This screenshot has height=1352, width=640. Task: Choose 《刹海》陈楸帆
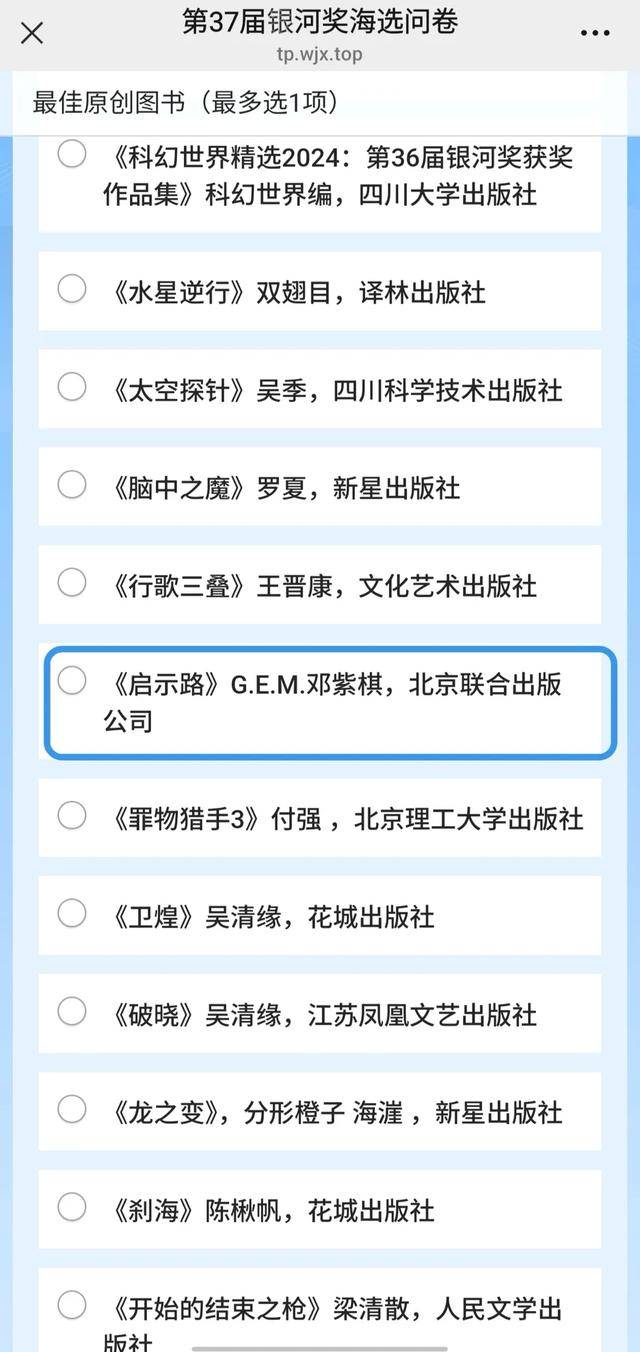tap(71, 1208)
